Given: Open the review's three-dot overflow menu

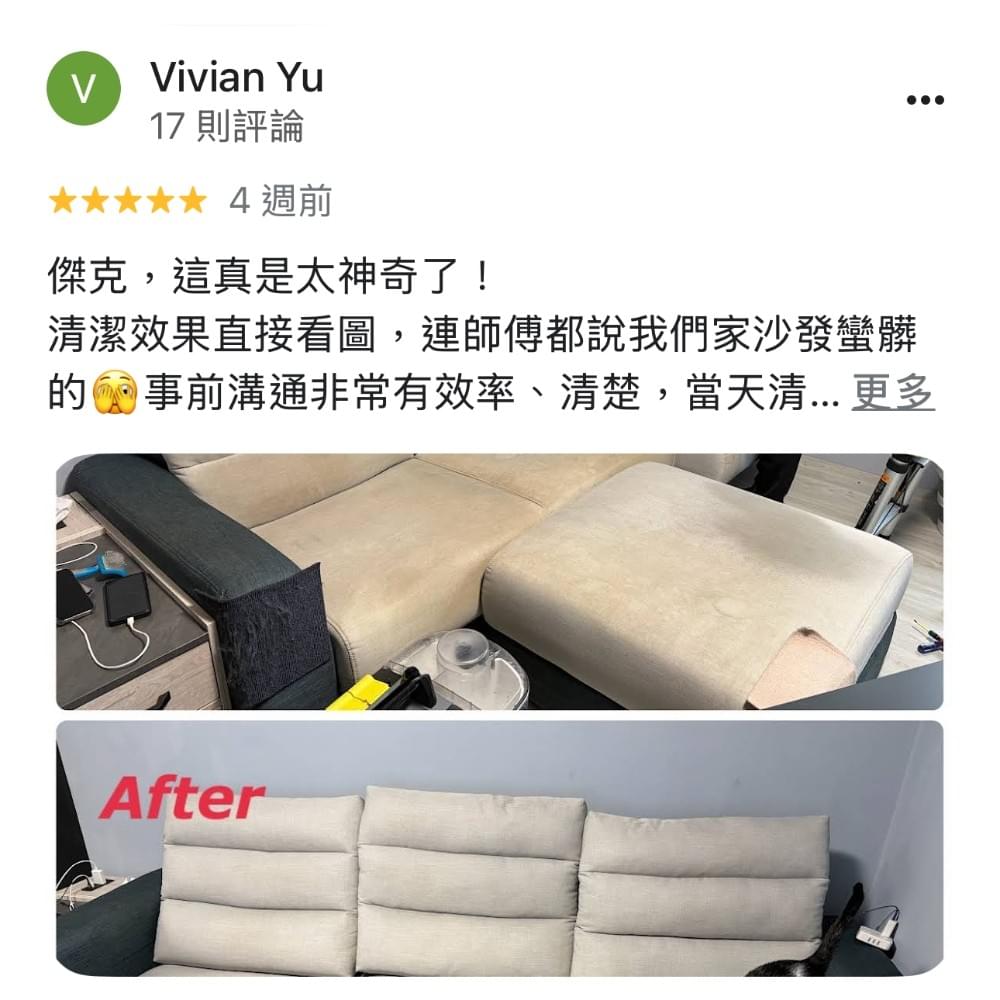Looking at the screenshot, I should pos(924,100).
